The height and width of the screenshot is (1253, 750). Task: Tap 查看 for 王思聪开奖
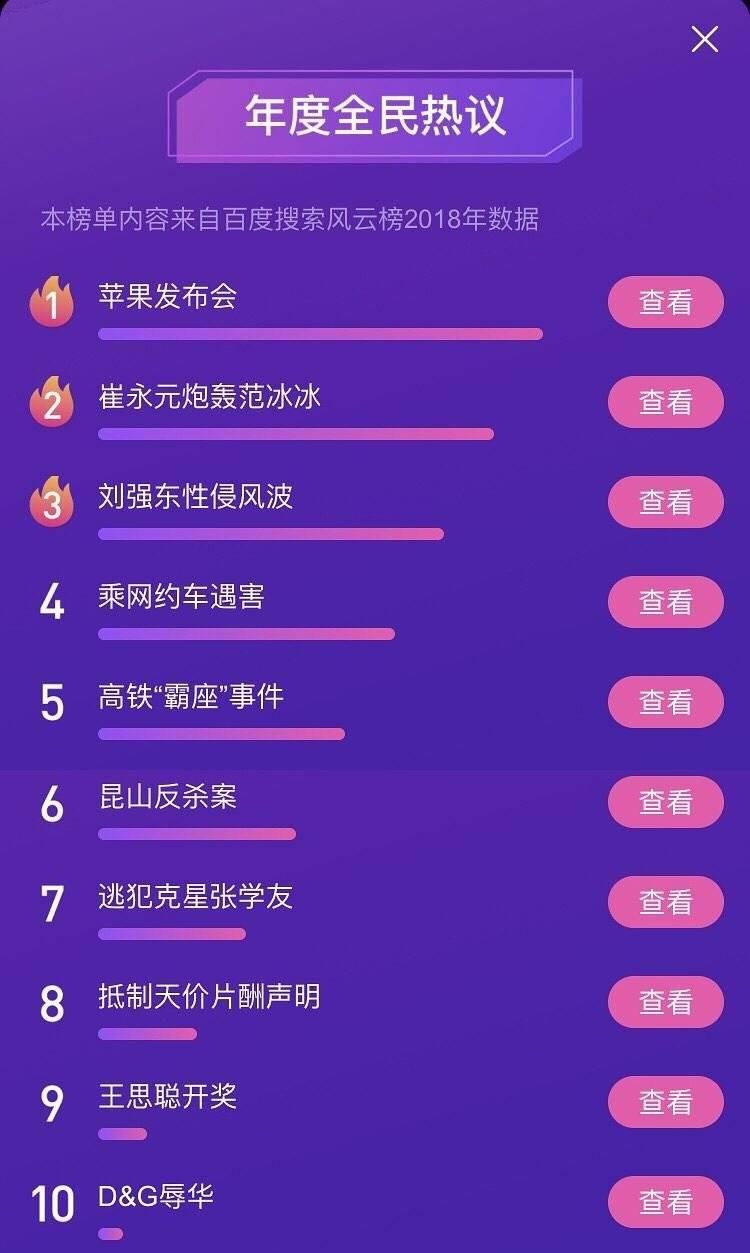(x=666, y=1102)
